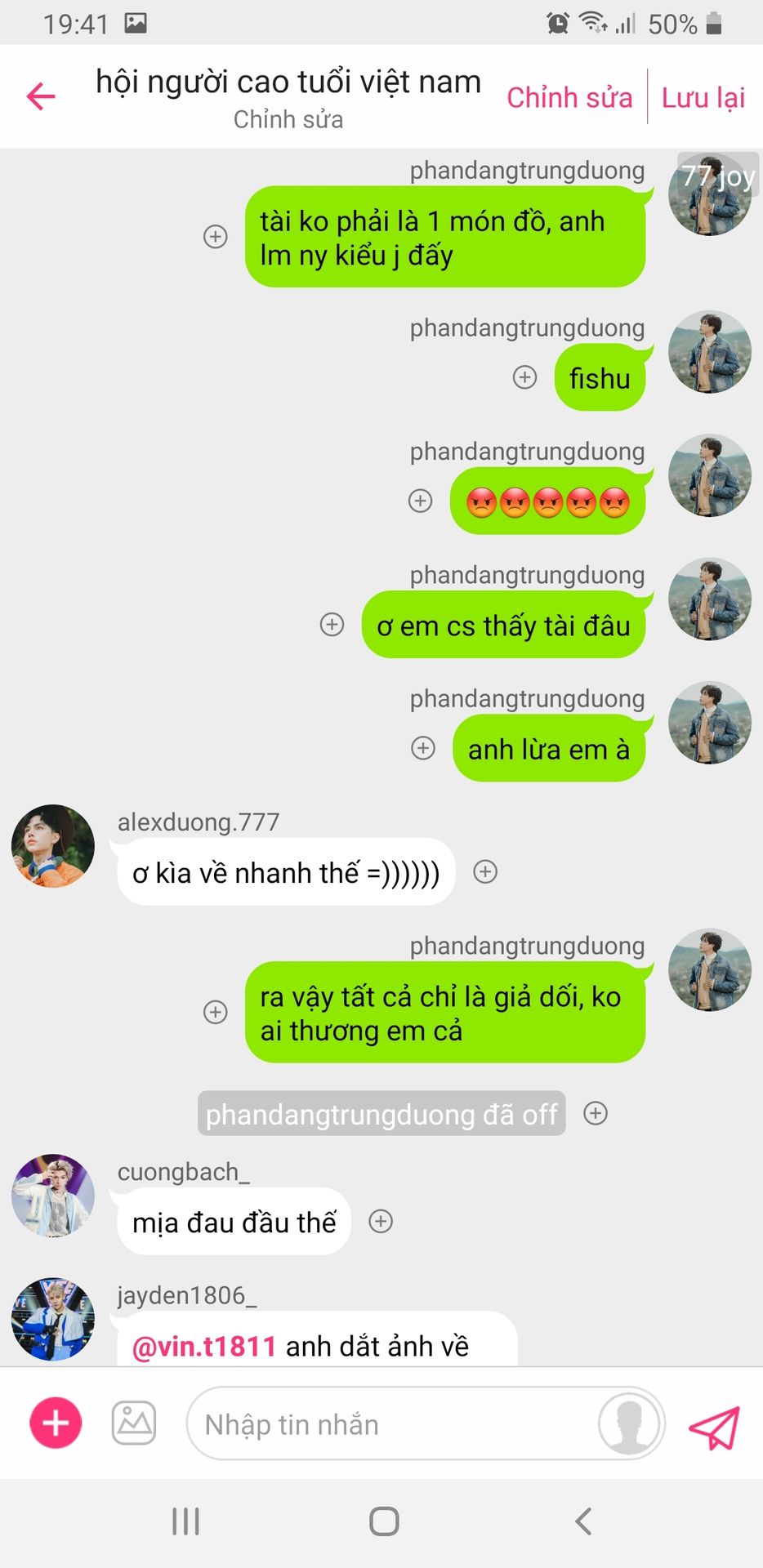Screen dimensions: 763x1568
Task: Go back using the pink arrow
Action: (x=41, y=96)
